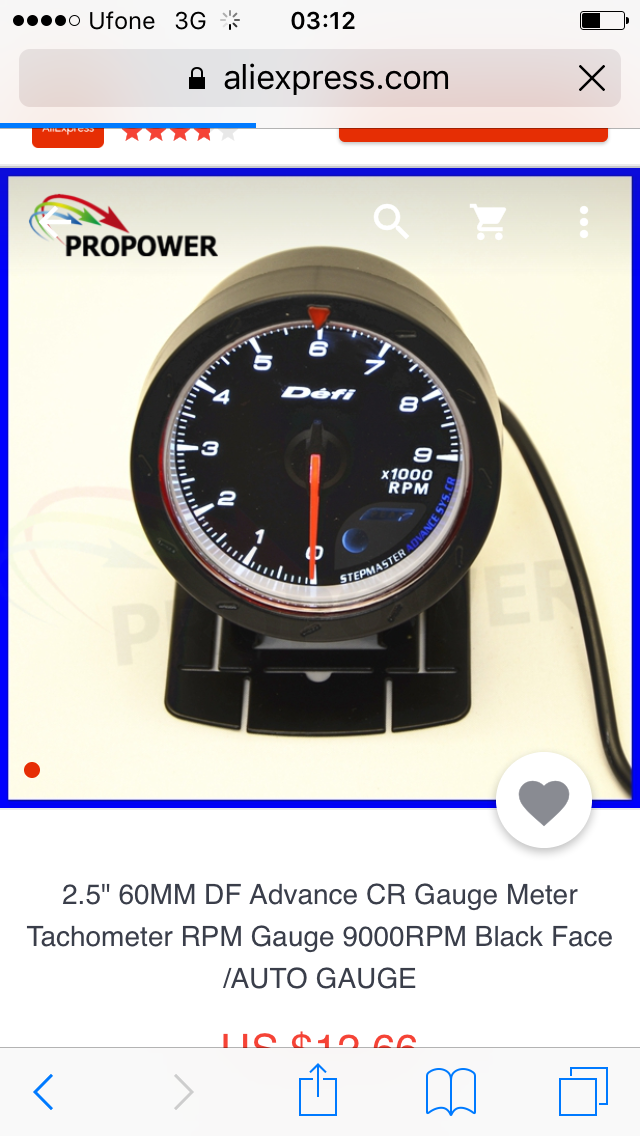Tap the aliexpress.com address bar
The image size is (640, 1136).
coord(320,78)
